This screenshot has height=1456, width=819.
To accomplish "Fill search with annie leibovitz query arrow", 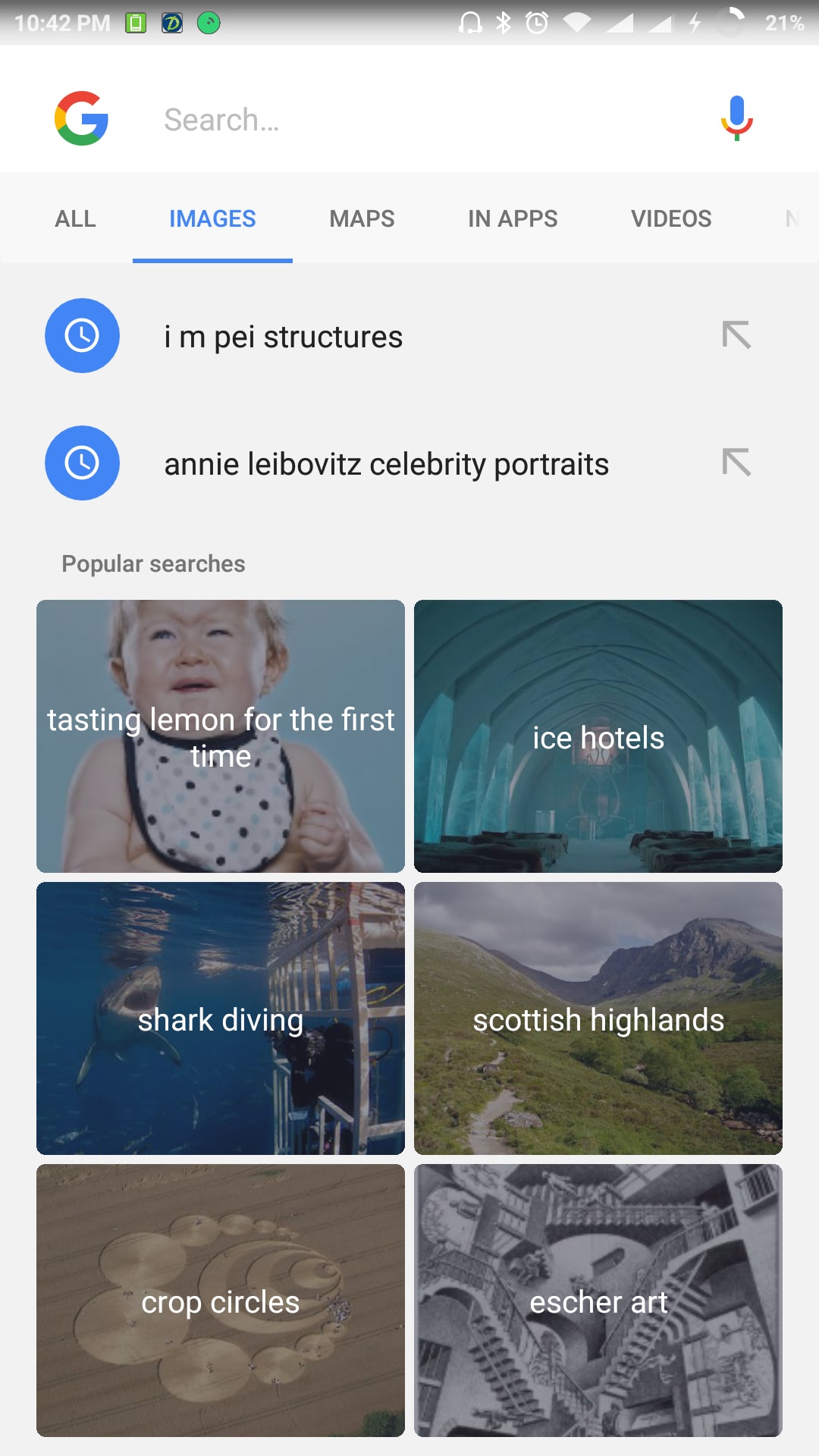I will (736, 463).
